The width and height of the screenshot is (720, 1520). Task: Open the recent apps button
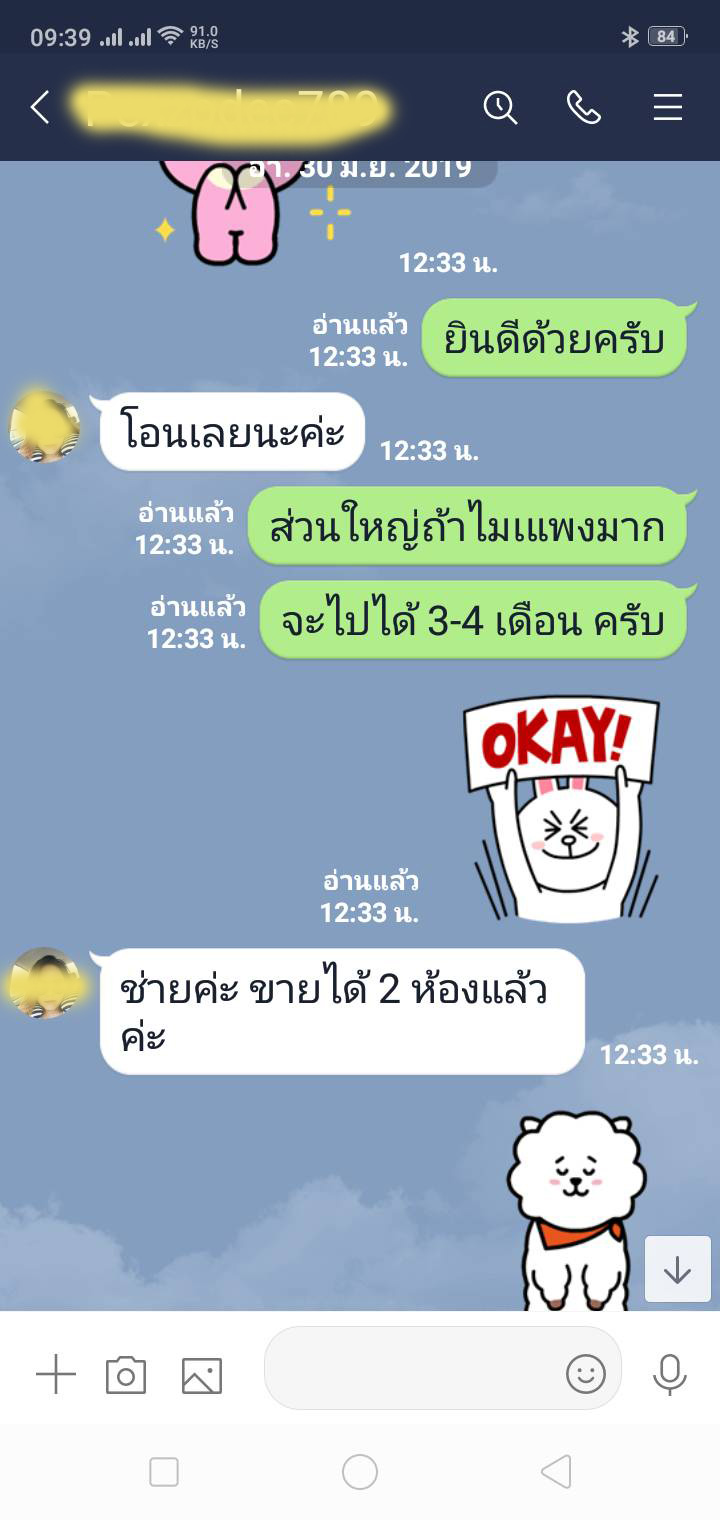point(164,1472)
